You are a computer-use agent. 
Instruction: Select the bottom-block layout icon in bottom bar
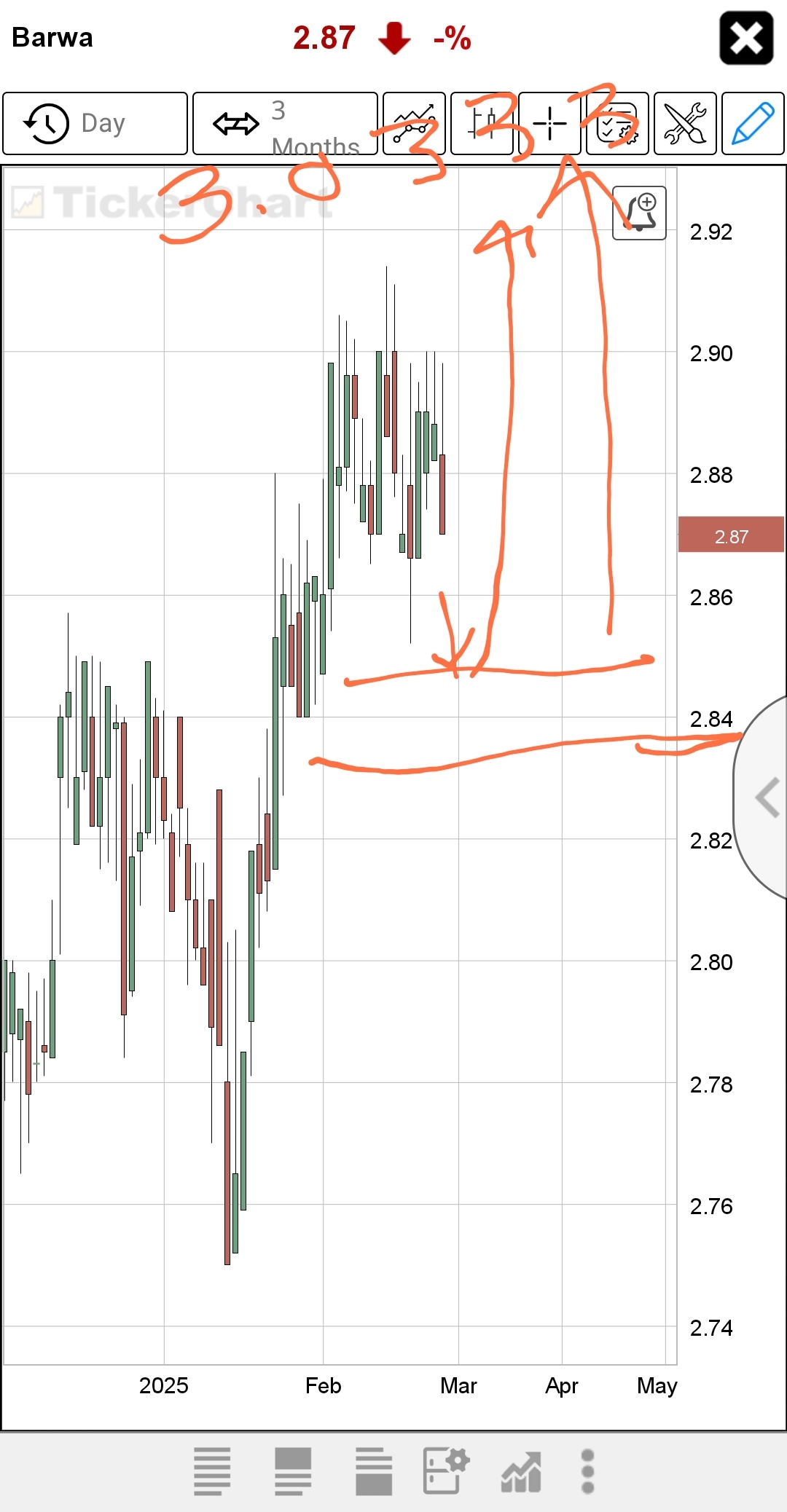374,1471
